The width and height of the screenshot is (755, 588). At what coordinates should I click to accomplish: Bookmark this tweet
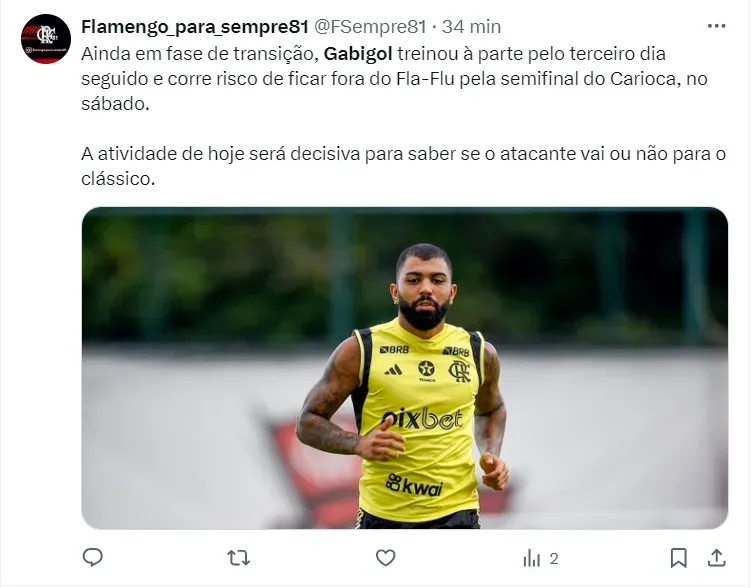pyautogui.click(x=678, y=558)
